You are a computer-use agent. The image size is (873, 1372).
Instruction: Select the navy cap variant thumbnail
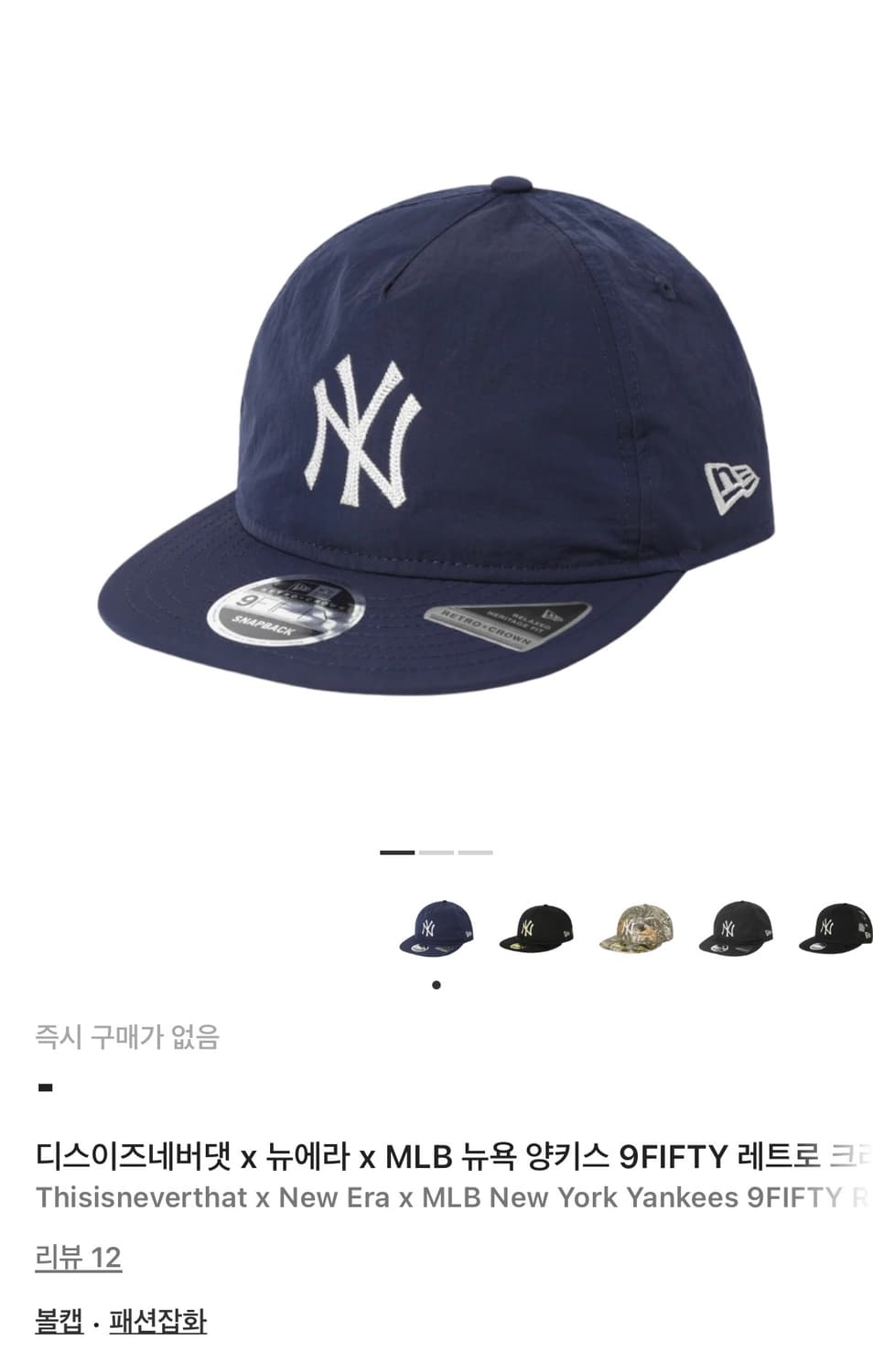click(436, 927)
